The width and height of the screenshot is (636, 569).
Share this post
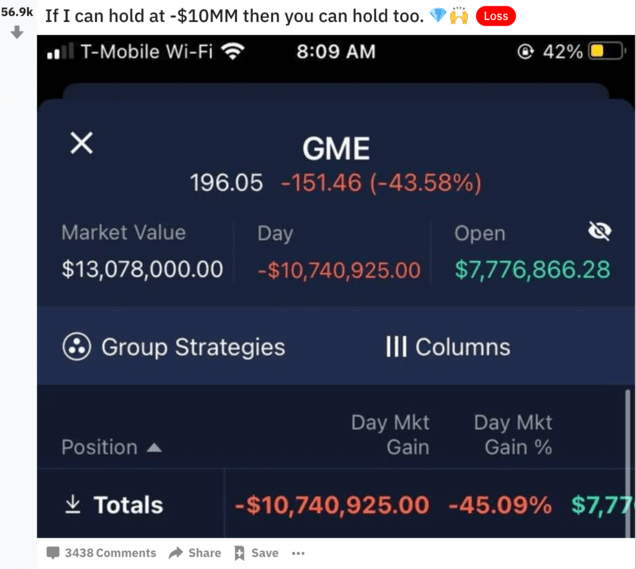195,553
